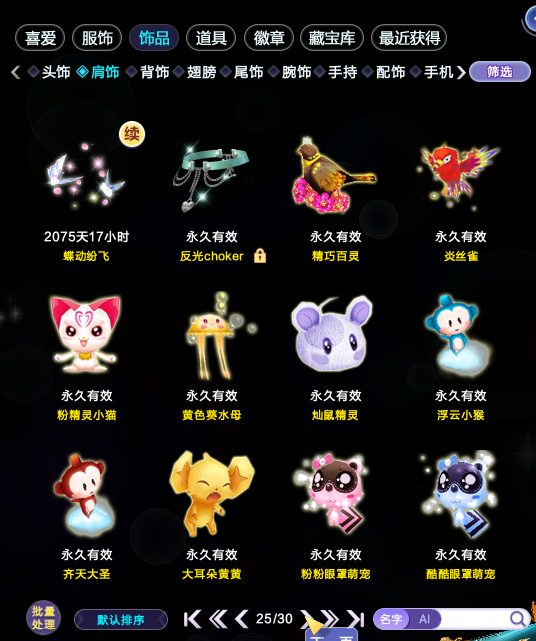Choose the 粉精灵小猫 item
The image size is (536, 641).
click(x=86, y=356)
